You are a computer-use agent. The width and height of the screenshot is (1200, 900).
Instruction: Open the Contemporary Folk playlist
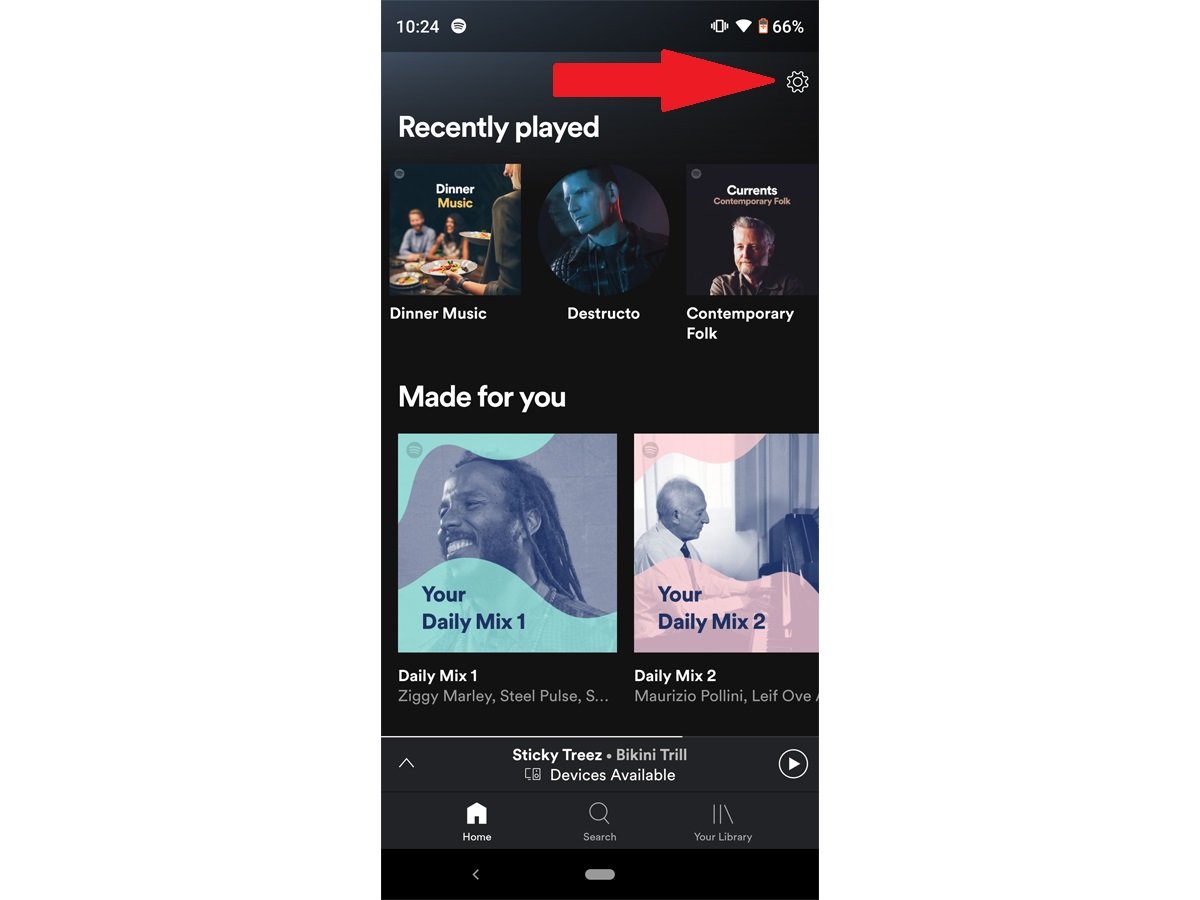(x=751, y=230)
